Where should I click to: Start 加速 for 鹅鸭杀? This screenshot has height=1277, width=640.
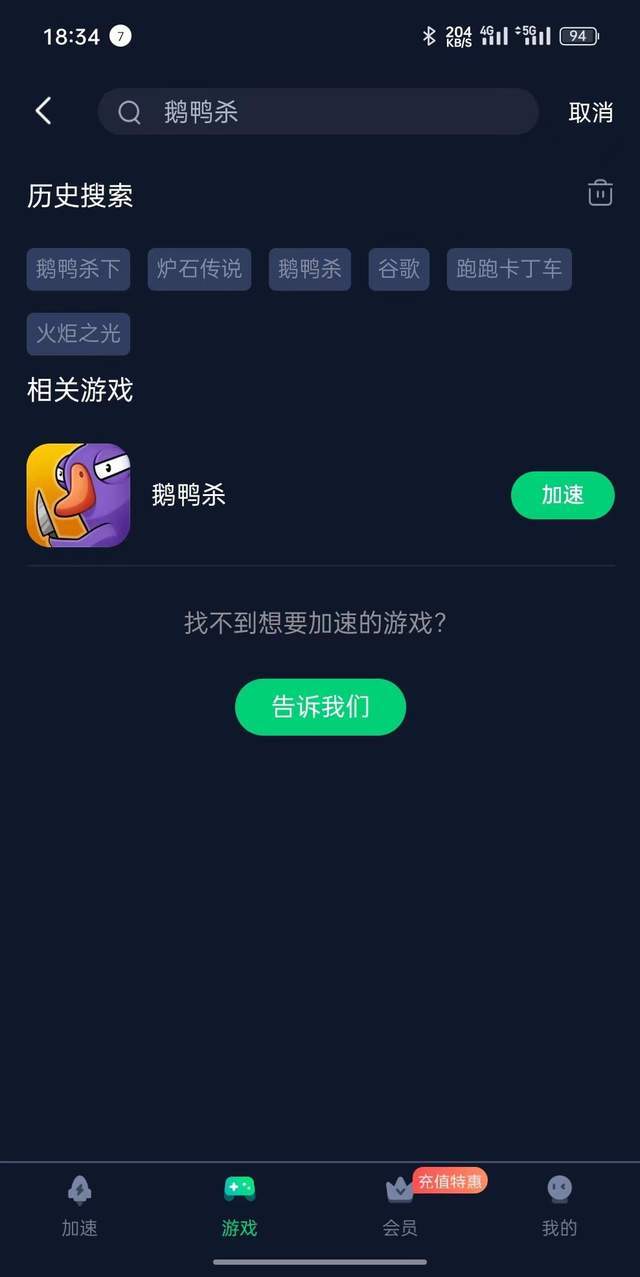pos(562,495)
